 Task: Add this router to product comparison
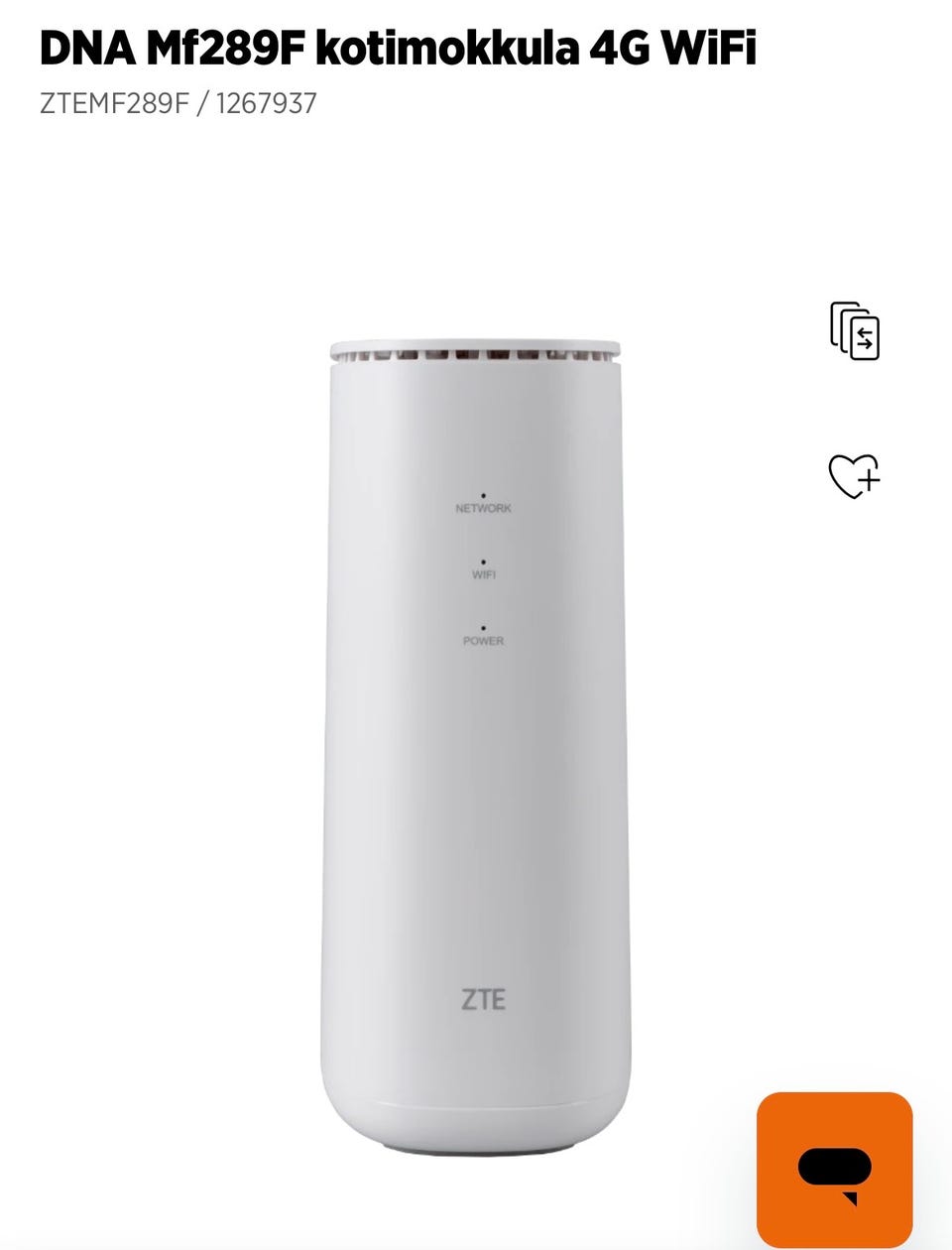pyautogui.click(x=855, y=331)
